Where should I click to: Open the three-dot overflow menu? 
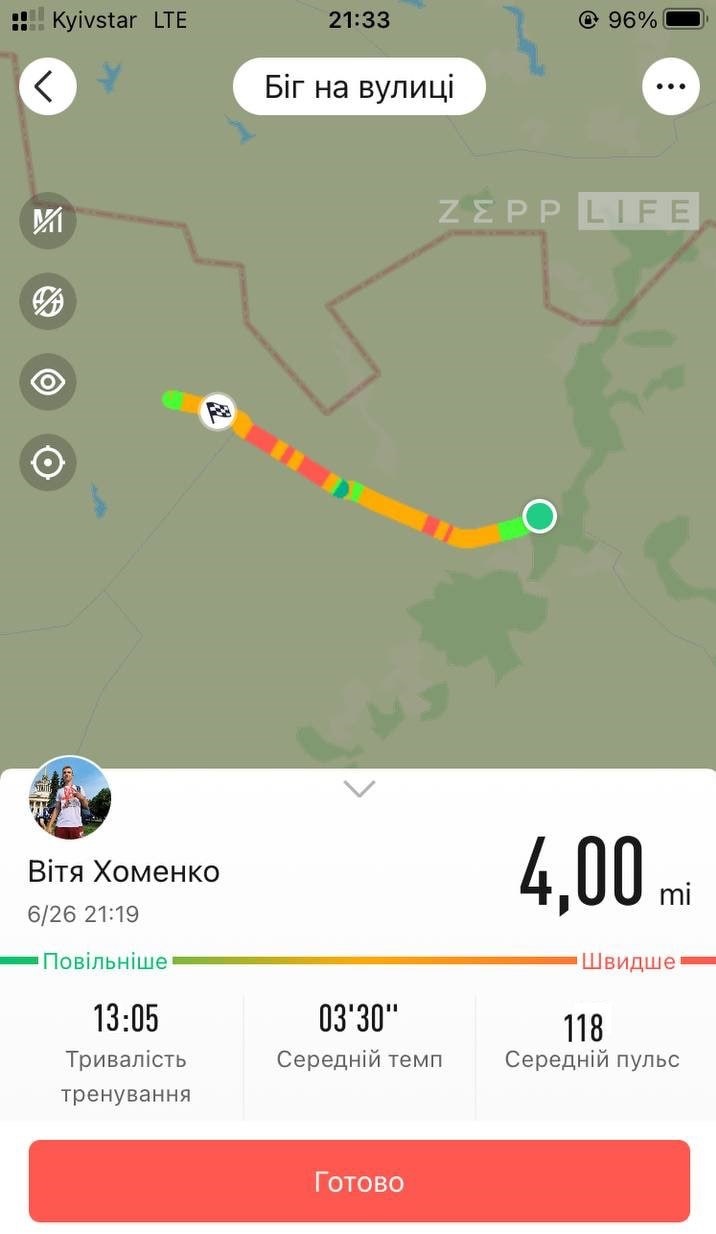670,87
